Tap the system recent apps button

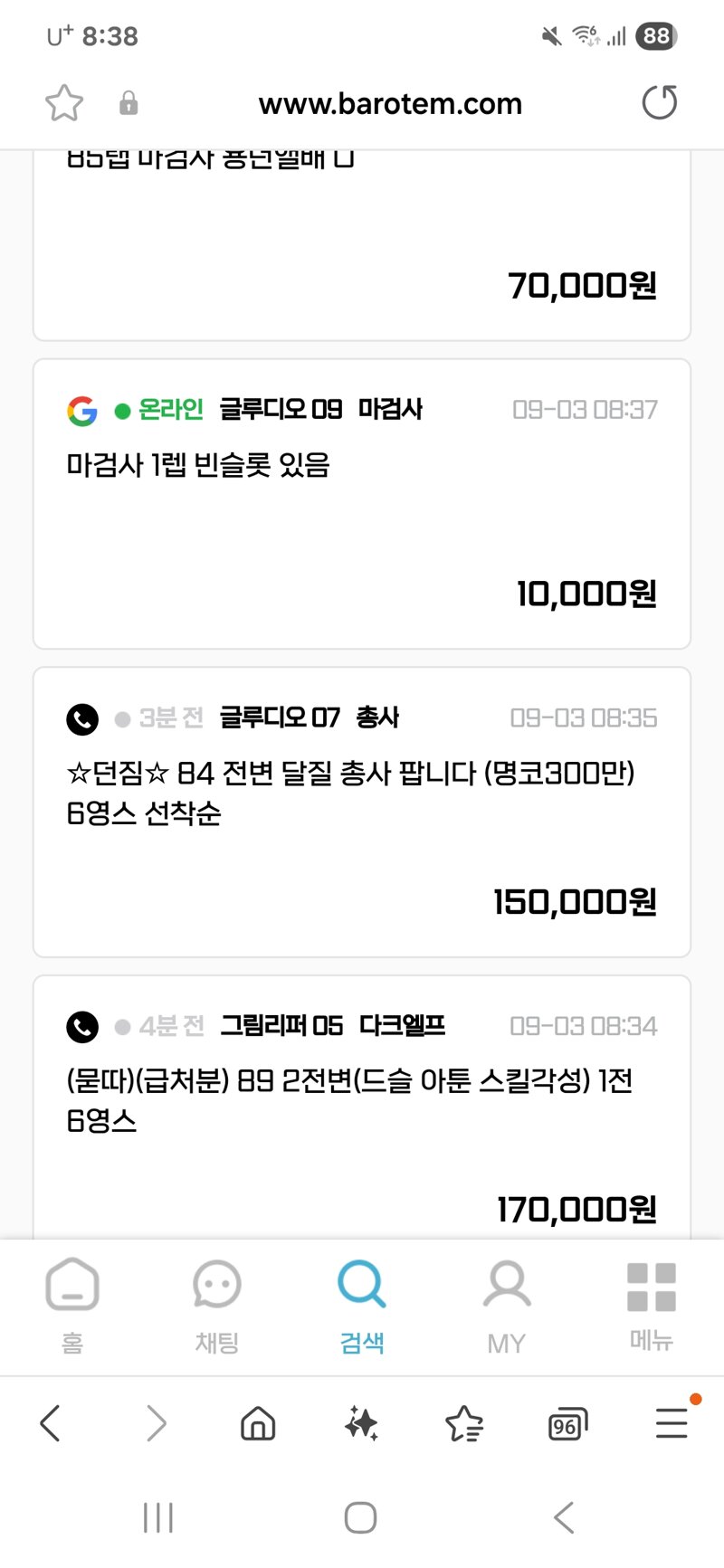158,1517
